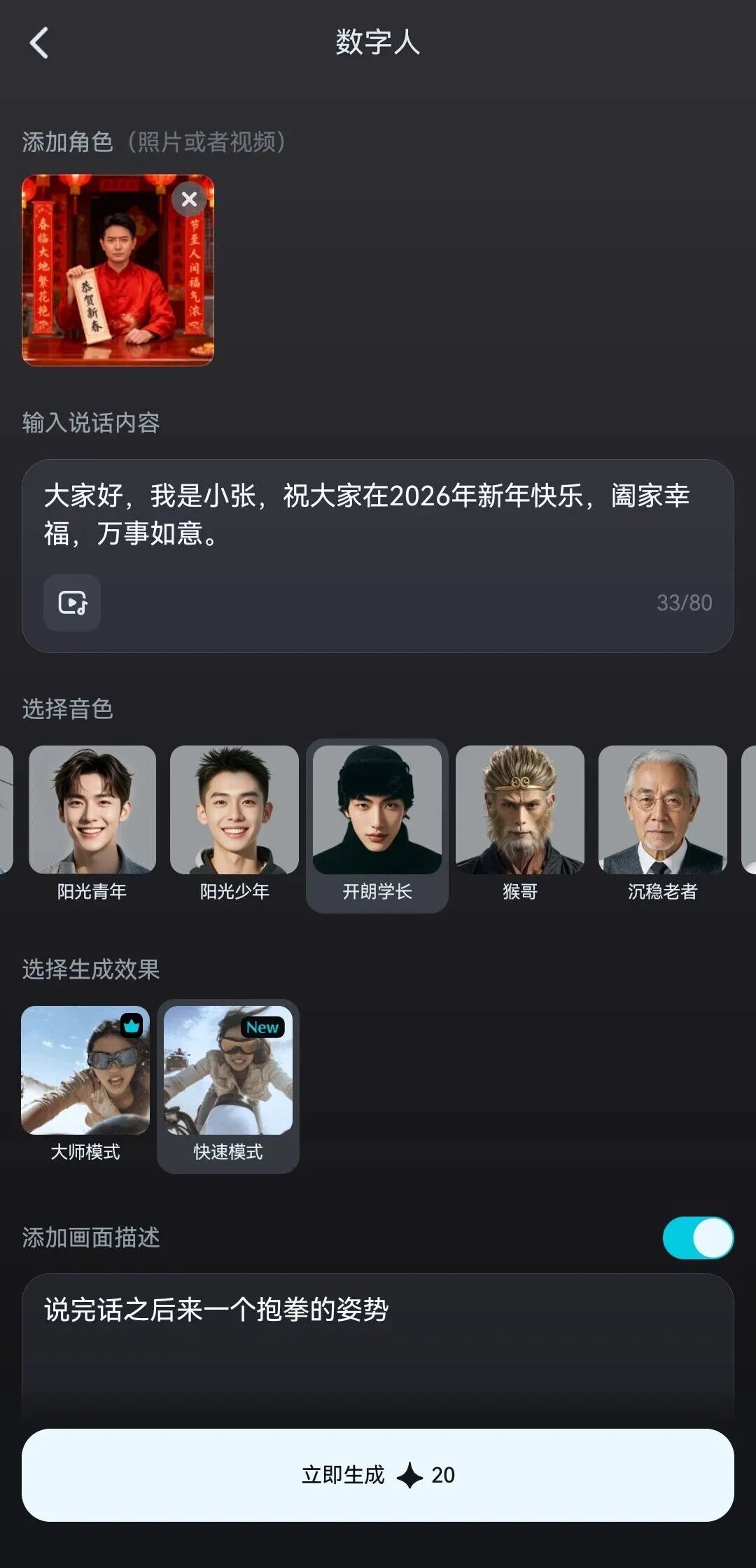
Task: Open the video/music attachment icon in text box
Action: [x=72, y=603]
